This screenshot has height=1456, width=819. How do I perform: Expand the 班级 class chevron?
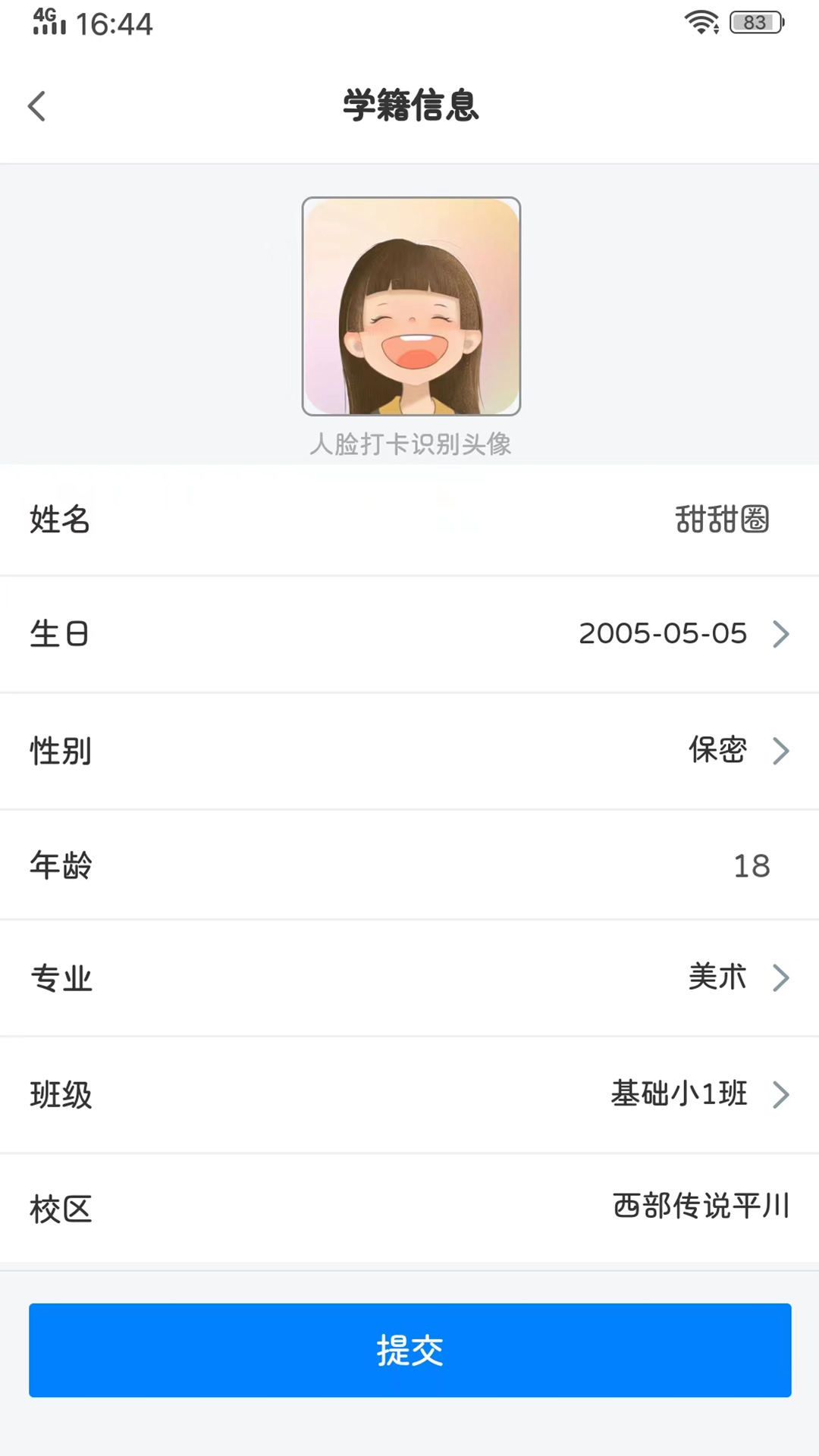780,1094
